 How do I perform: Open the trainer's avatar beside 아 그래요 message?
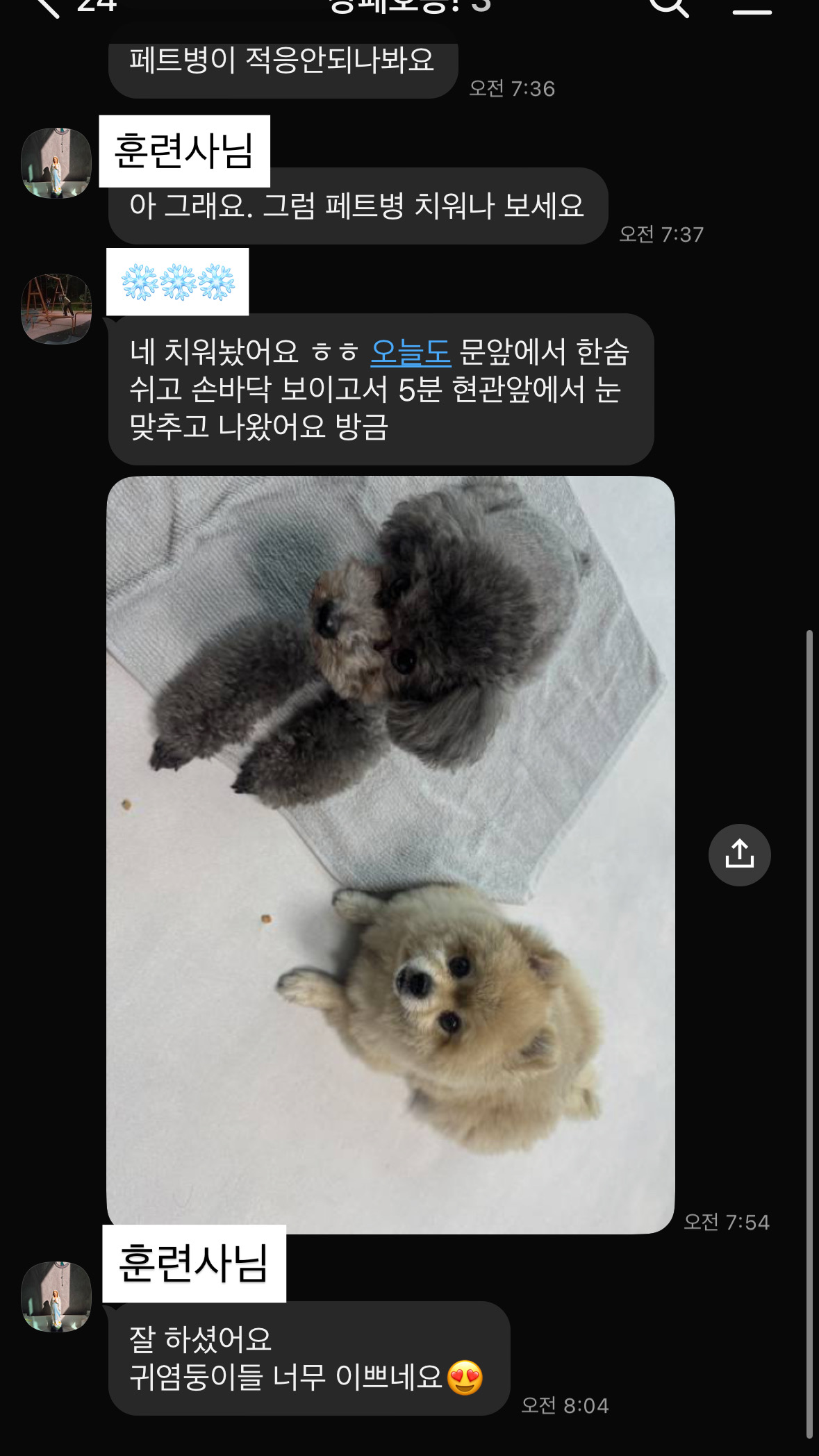[56, 163]
